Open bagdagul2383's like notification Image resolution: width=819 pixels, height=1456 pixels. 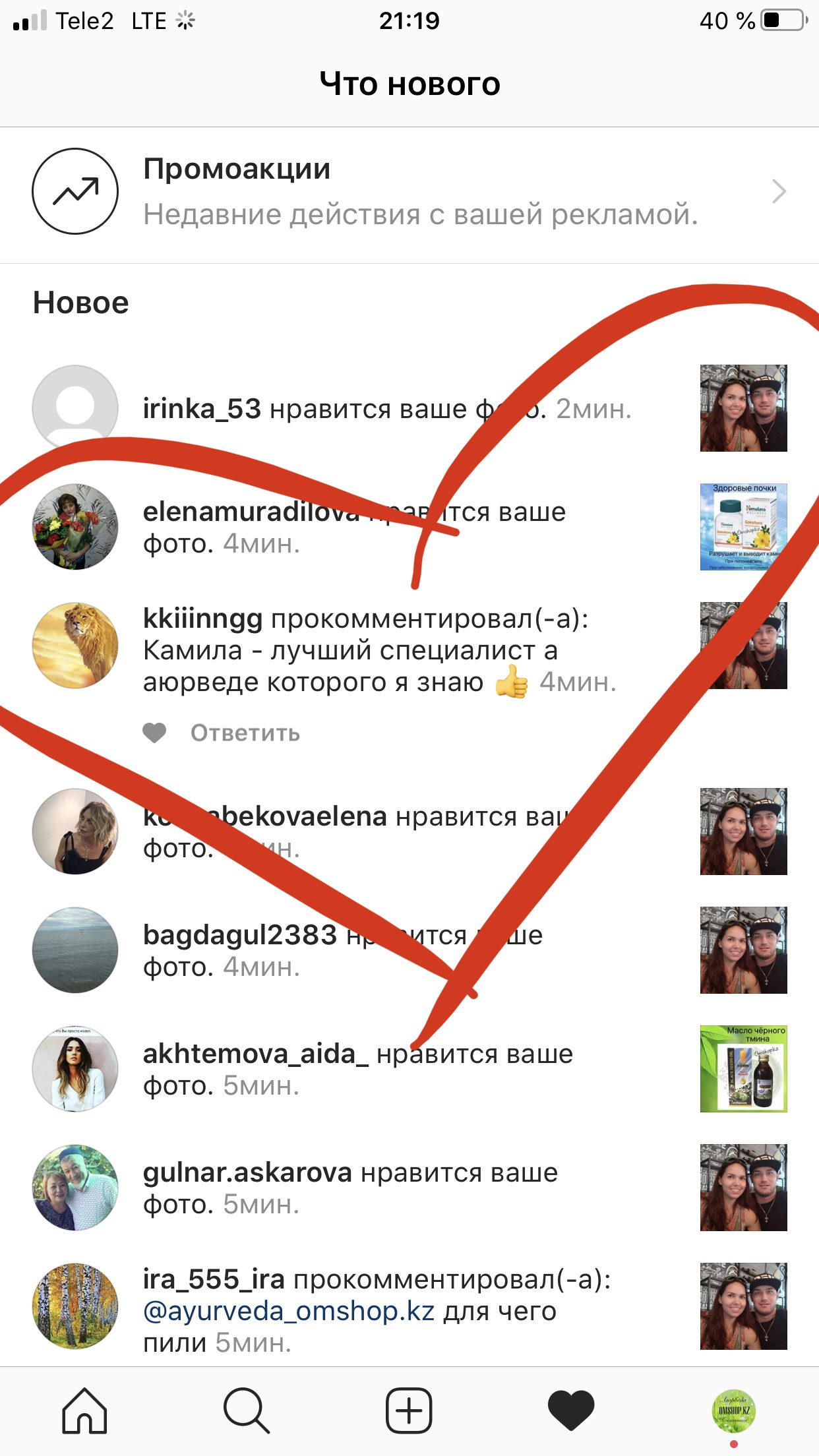(x=343, y=950)
